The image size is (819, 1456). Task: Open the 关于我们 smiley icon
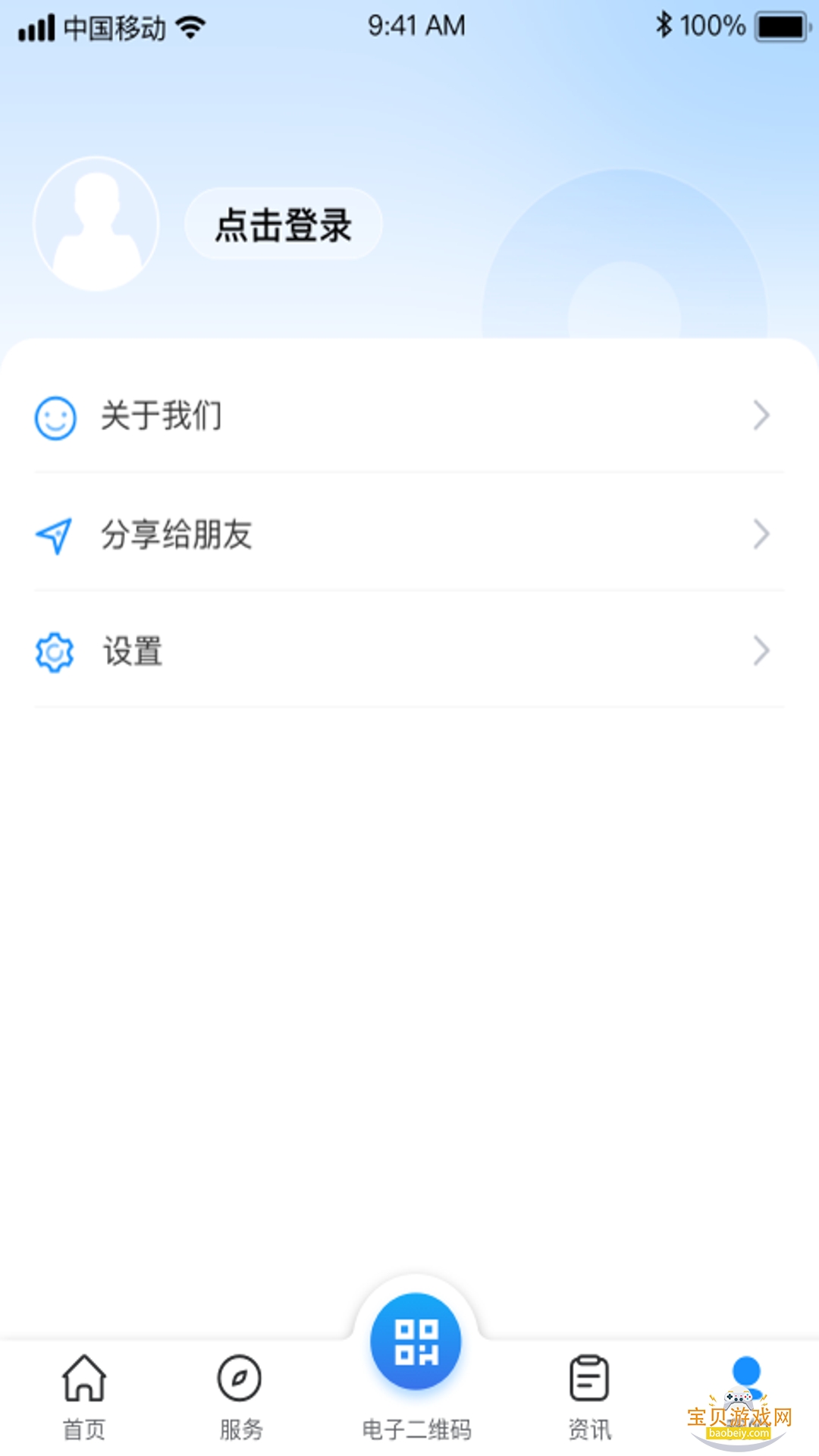(x=54, y=416)
